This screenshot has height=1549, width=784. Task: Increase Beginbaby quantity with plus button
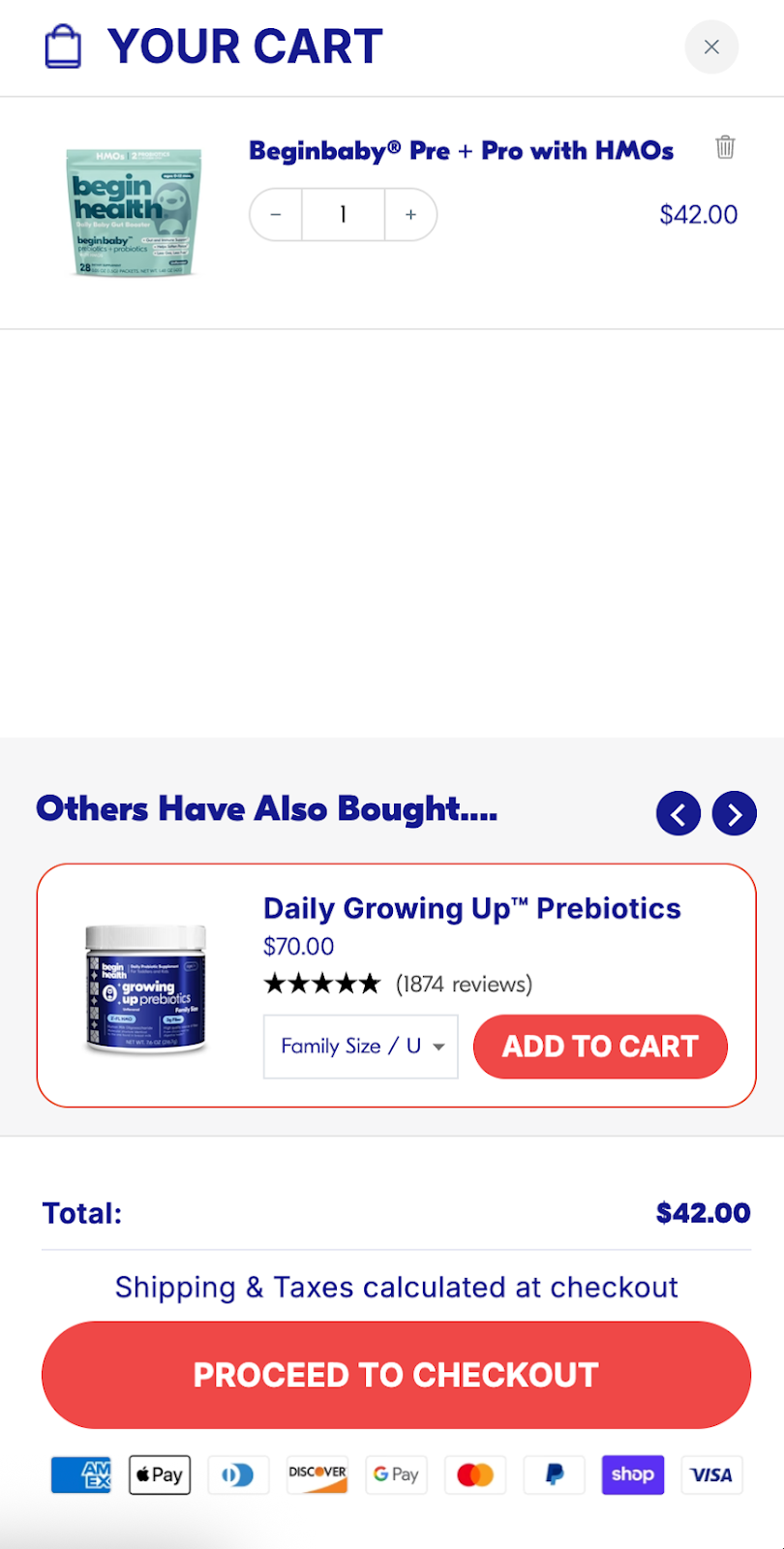pos(410,214)
